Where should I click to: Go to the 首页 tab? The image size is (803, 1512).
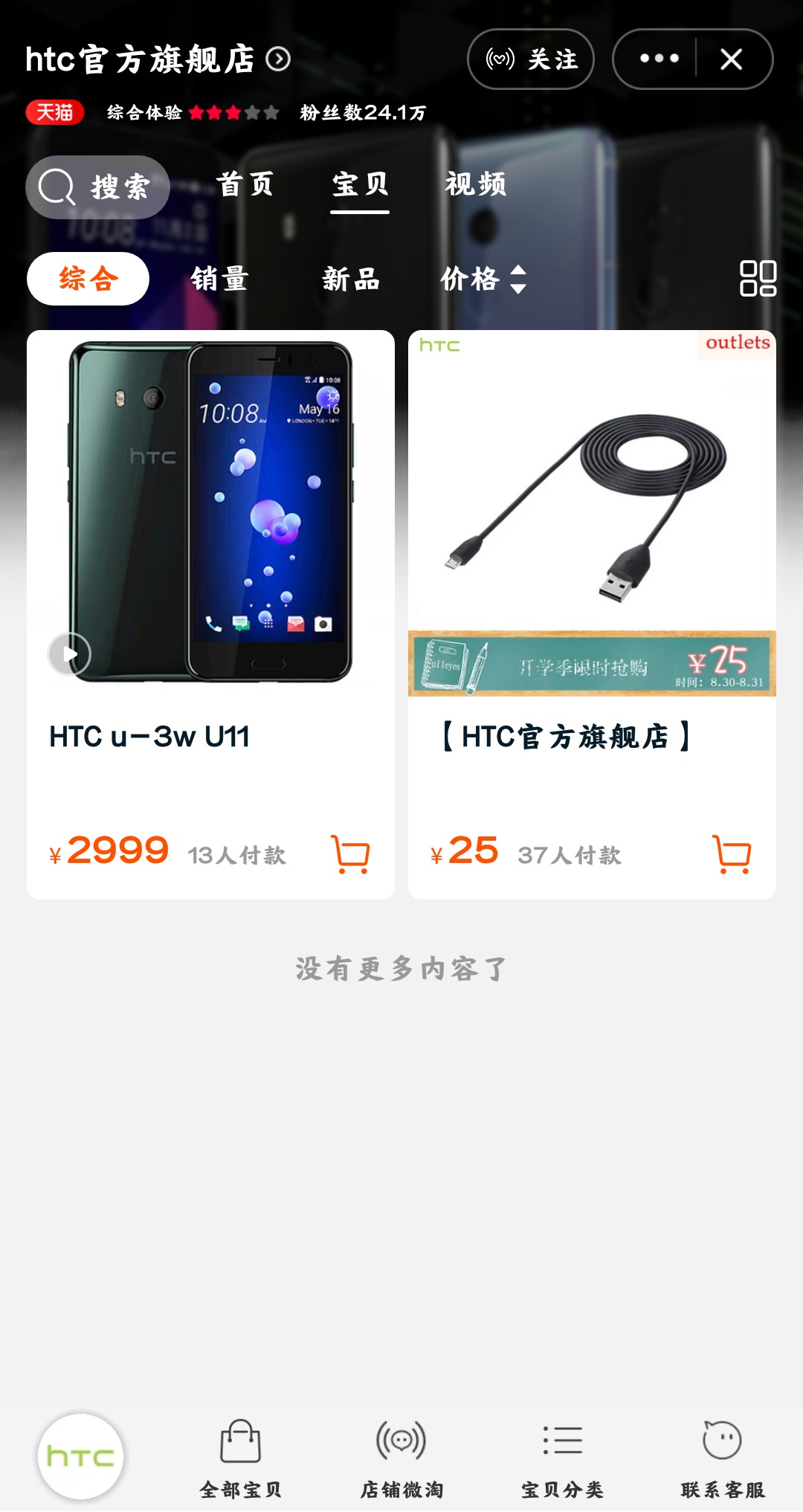[245, 187]
